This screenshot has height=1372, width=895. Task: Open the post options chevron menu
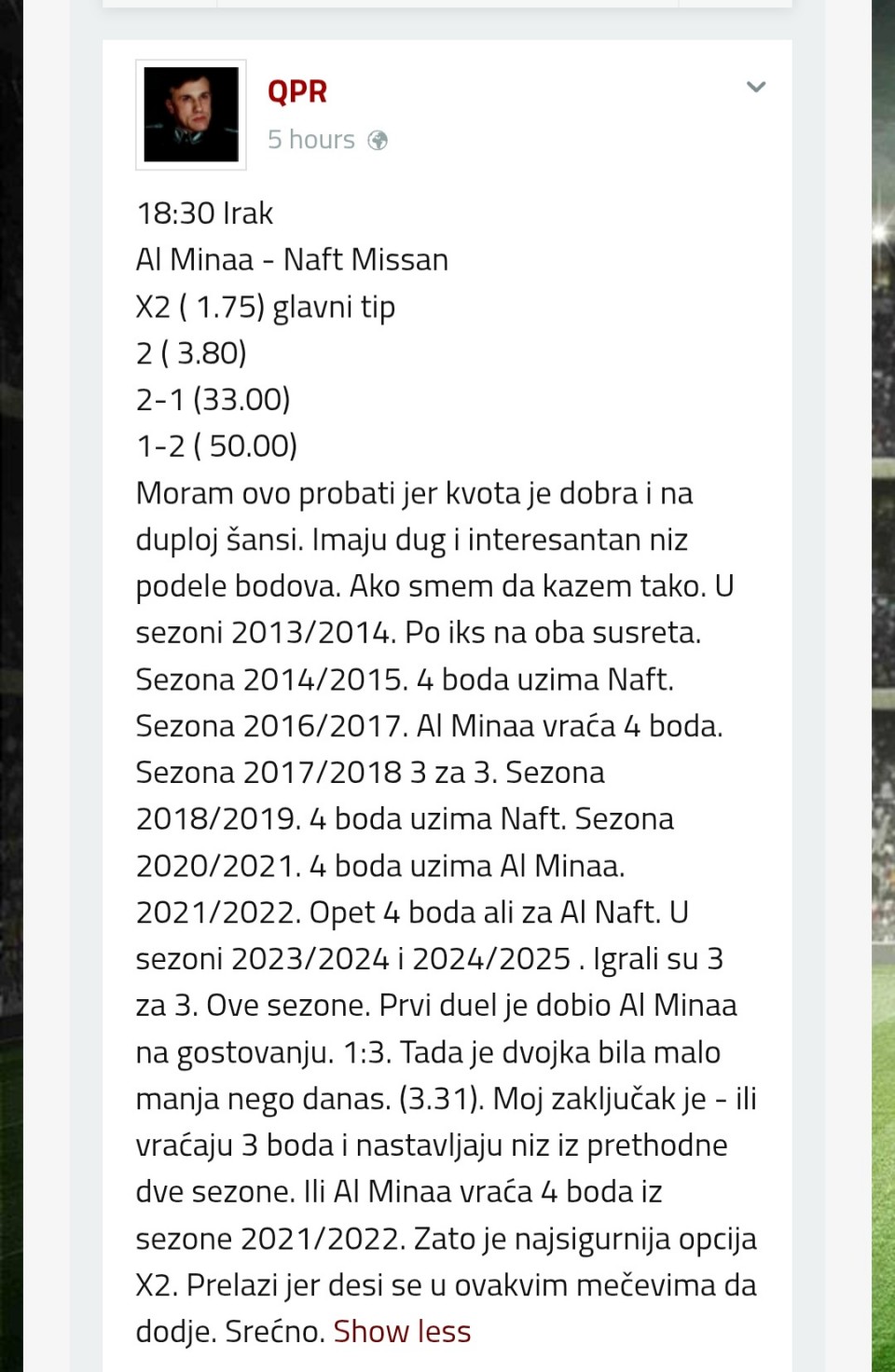pos(756,88)
